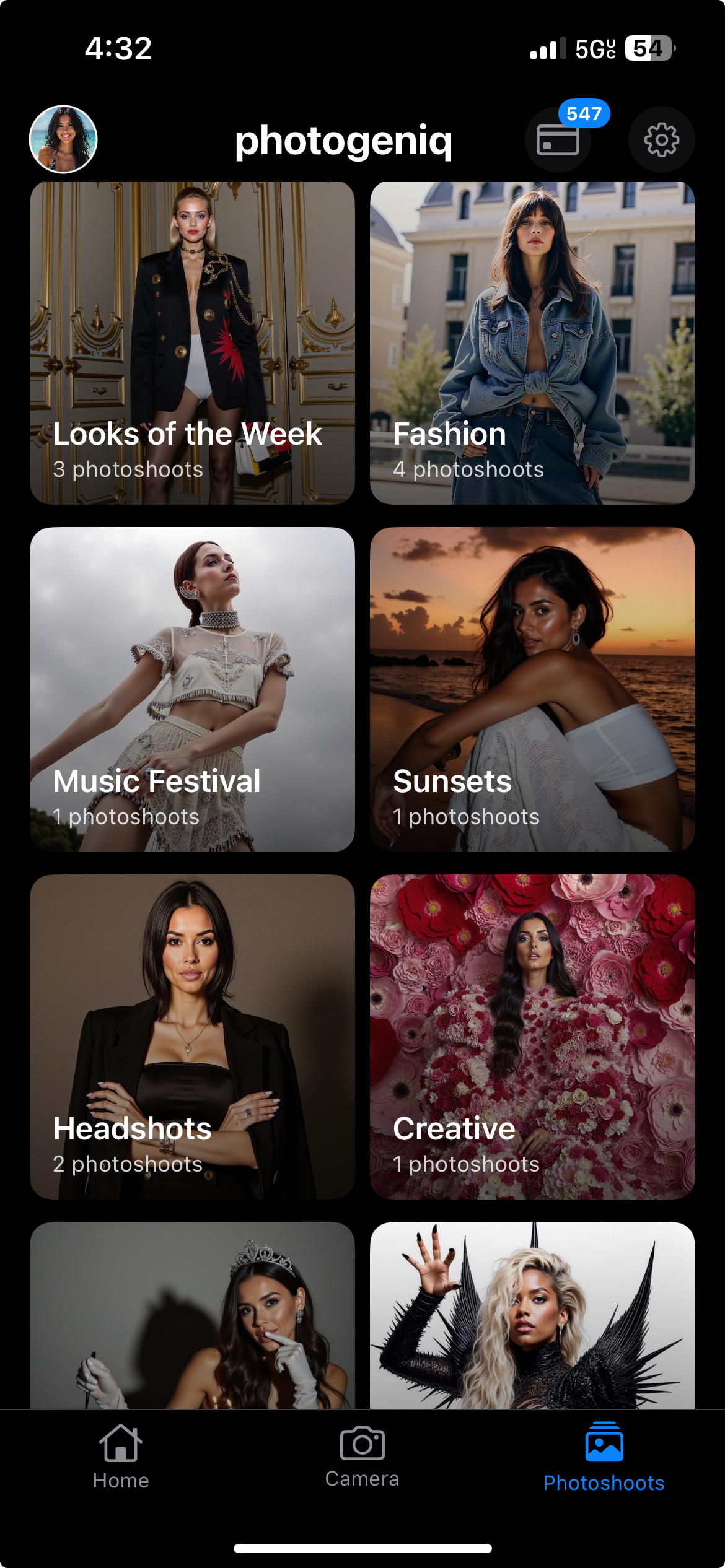This screenshot has width=725, height=1568.
Task: Switch to the Home tab
Action: click(x=121, y=1457)
